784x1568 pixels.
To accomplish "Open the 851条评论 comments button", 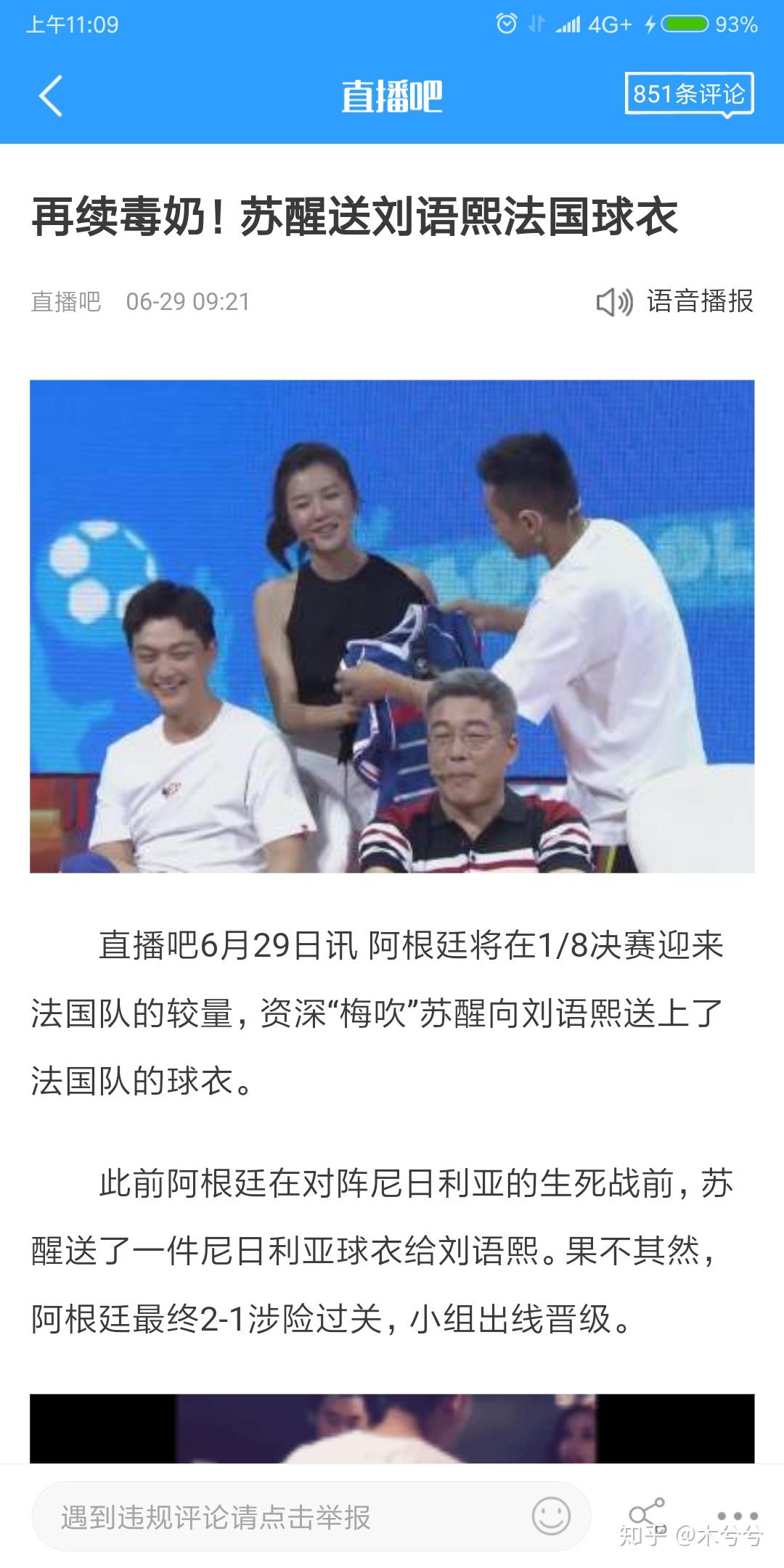I will click(689, 94).
